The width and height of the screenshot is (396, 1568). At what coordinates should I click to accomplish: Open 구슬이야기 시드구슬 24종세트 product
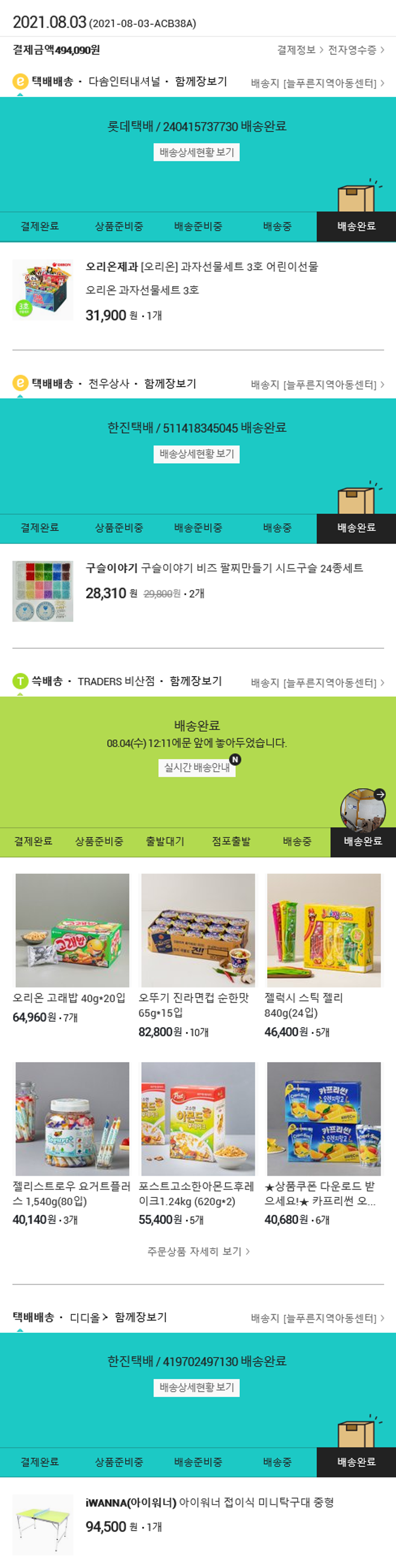click(224, 568)
